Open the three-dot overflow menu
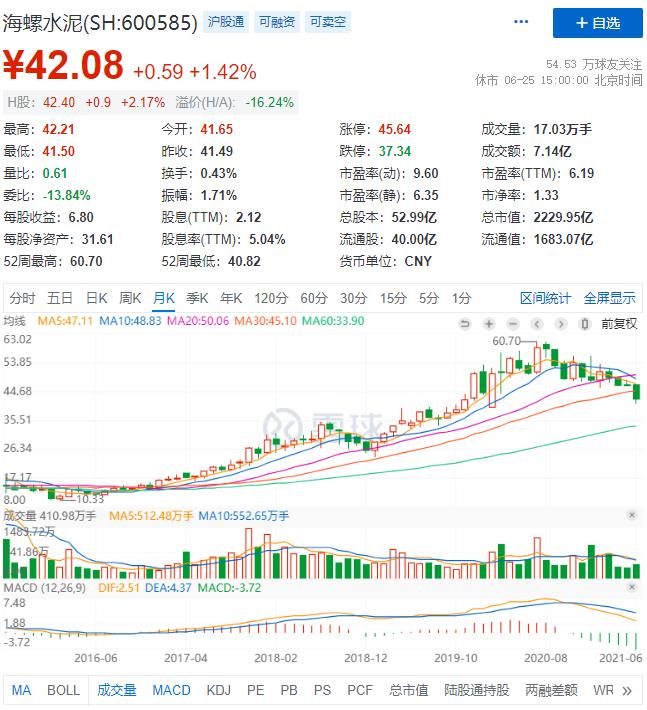The height and width of the screenshot is (710, 647). click(520, 22)
